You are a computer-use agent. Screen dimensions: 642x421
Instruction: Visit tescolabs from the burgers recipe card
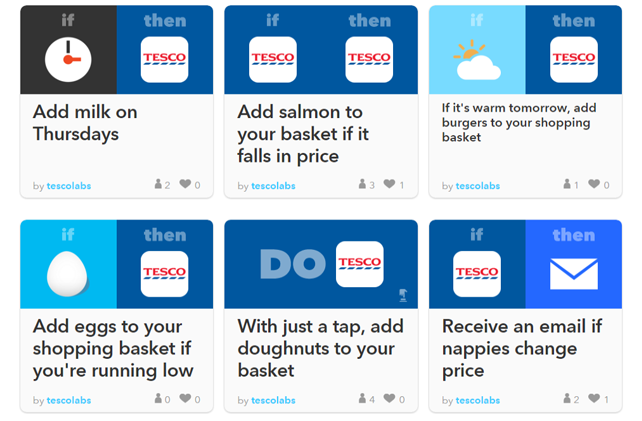478,186
